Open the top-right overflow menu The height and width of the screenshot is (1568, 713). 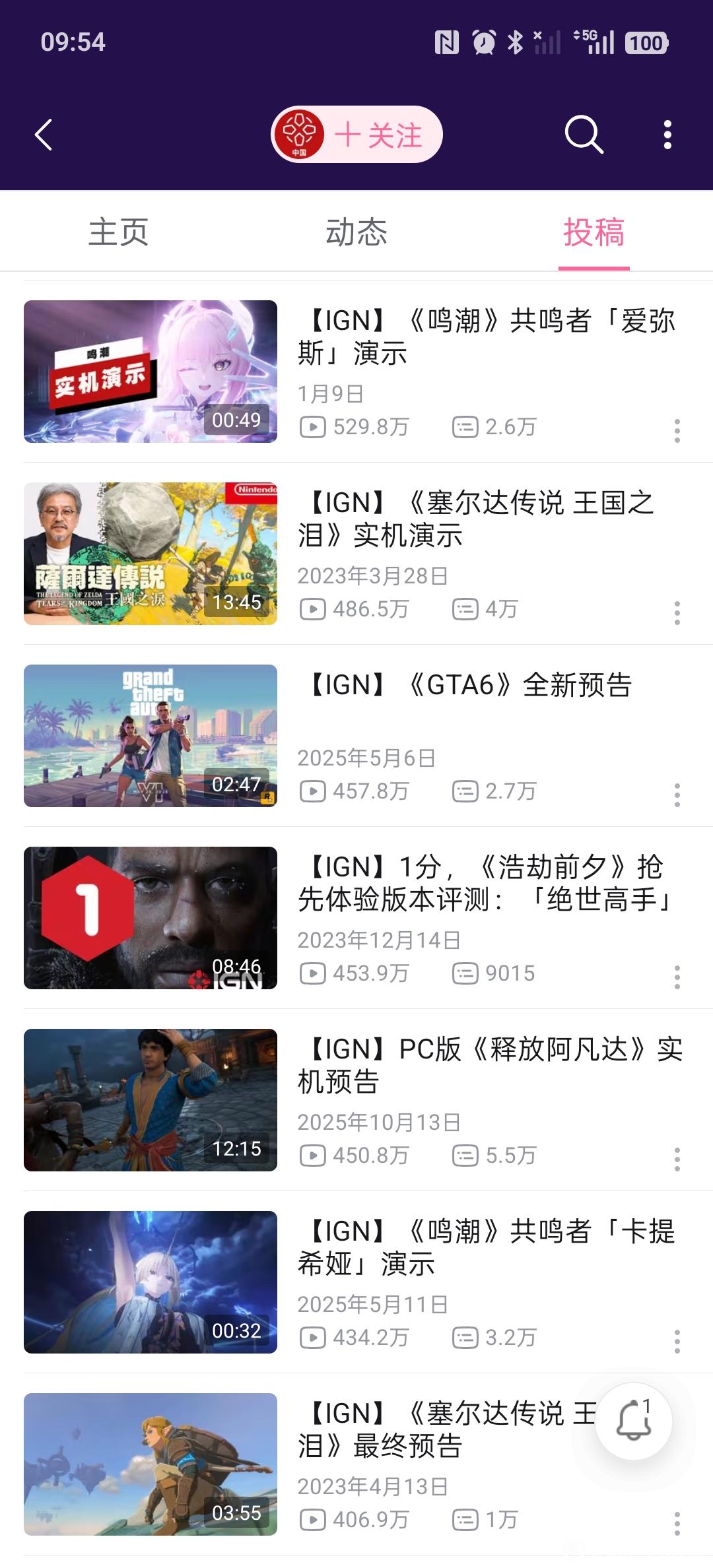(667, 135)
